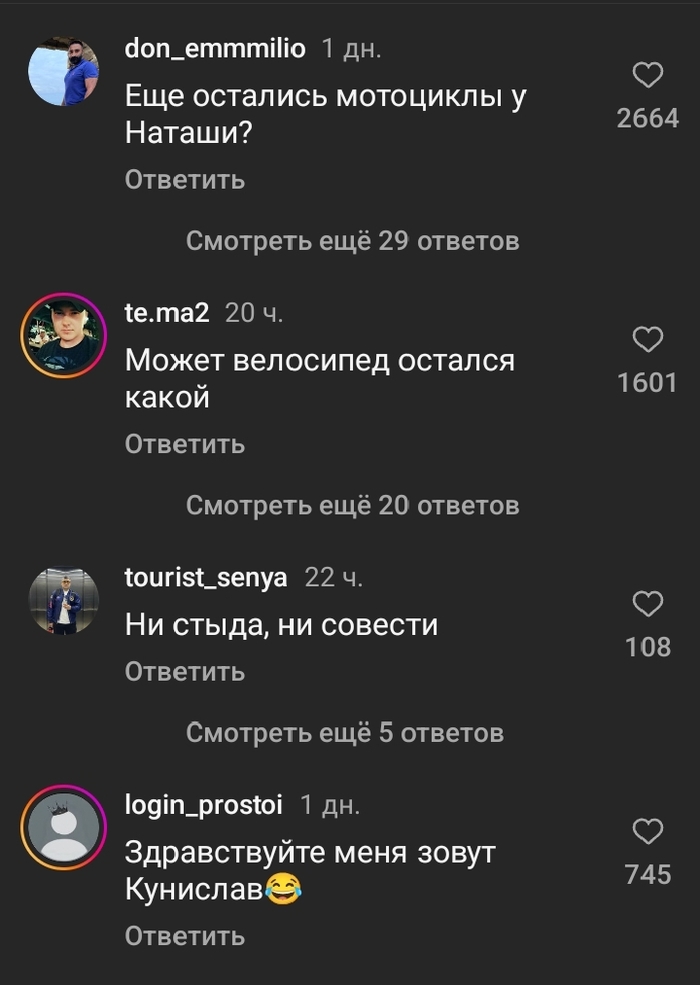The width and height of the screenshot is (700, 985).
Task: Visit the tourist_senya username link
Action: [206, 577]
